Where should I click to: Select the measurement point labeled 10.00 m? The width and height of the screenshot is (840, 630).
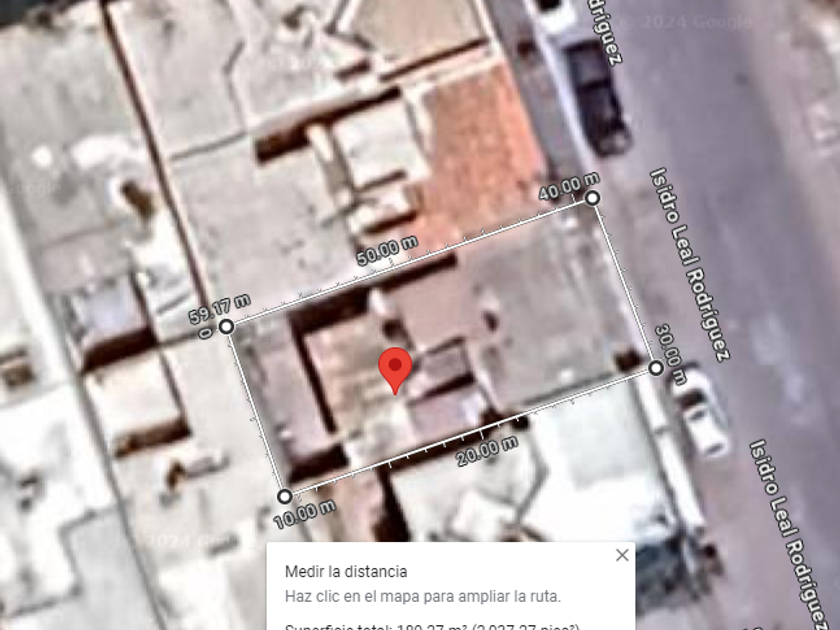(285, 496)
